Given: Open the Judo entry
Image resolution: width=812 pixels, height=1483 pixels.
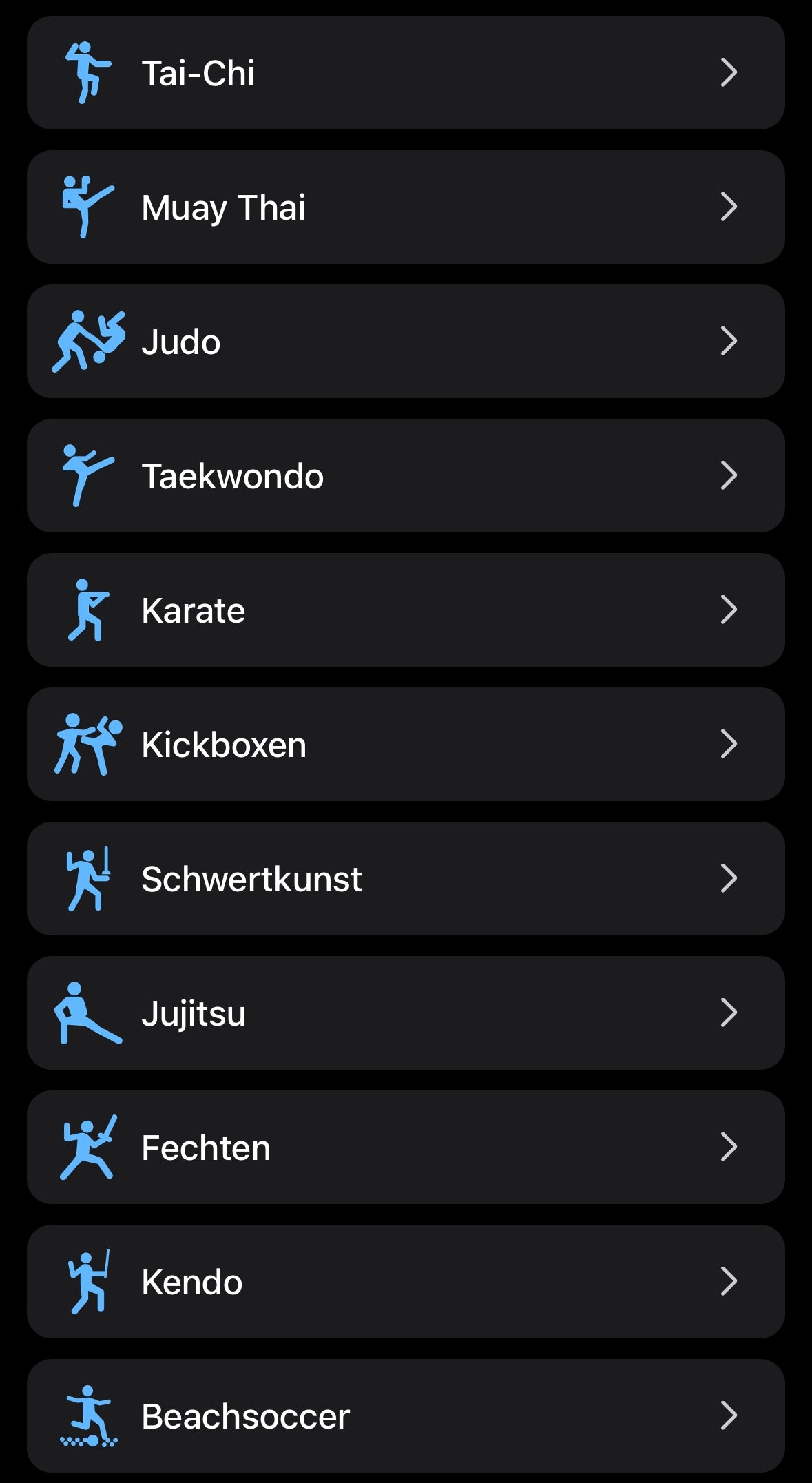Looking at the screenshot, I should (x=406, y=341).
